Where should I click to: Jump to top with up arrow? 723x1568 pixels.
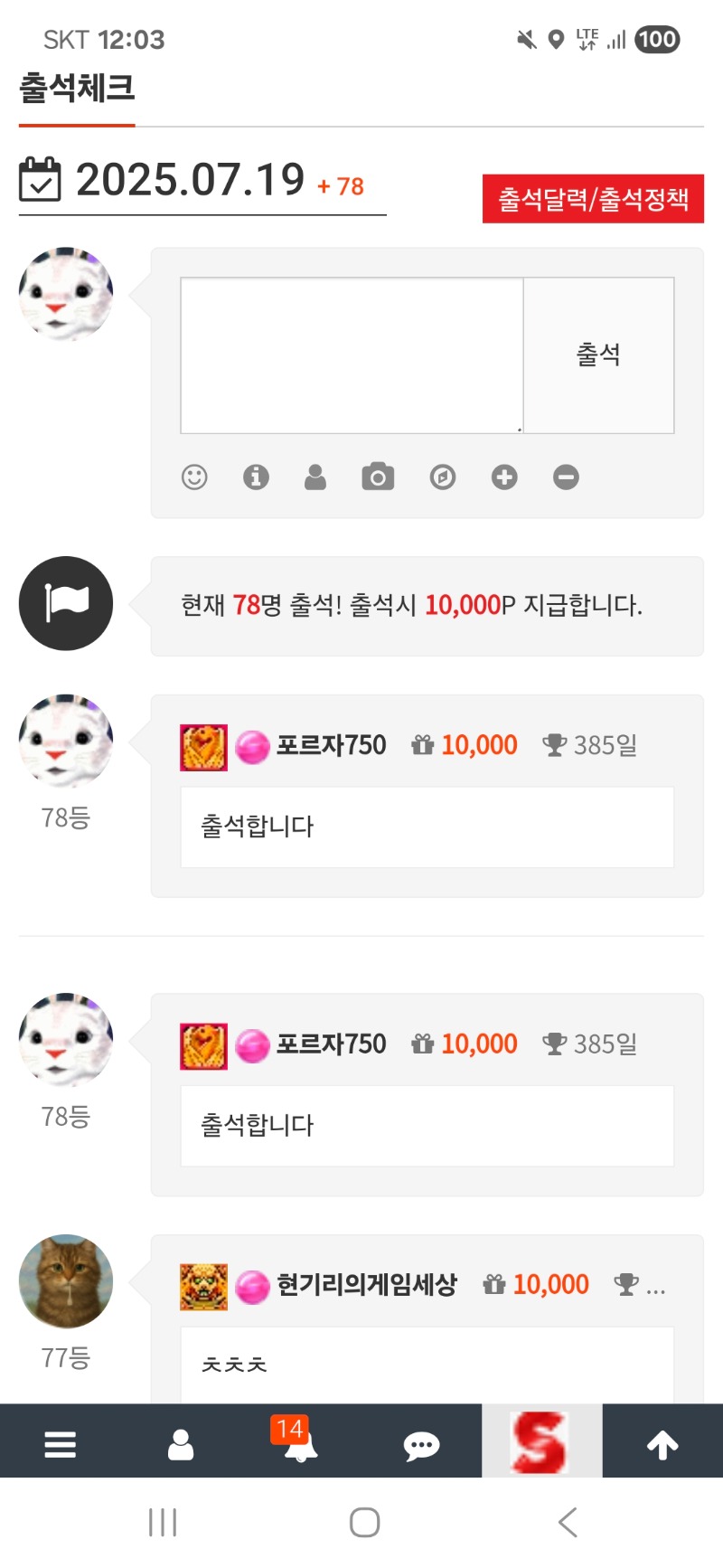[662, 1444]
